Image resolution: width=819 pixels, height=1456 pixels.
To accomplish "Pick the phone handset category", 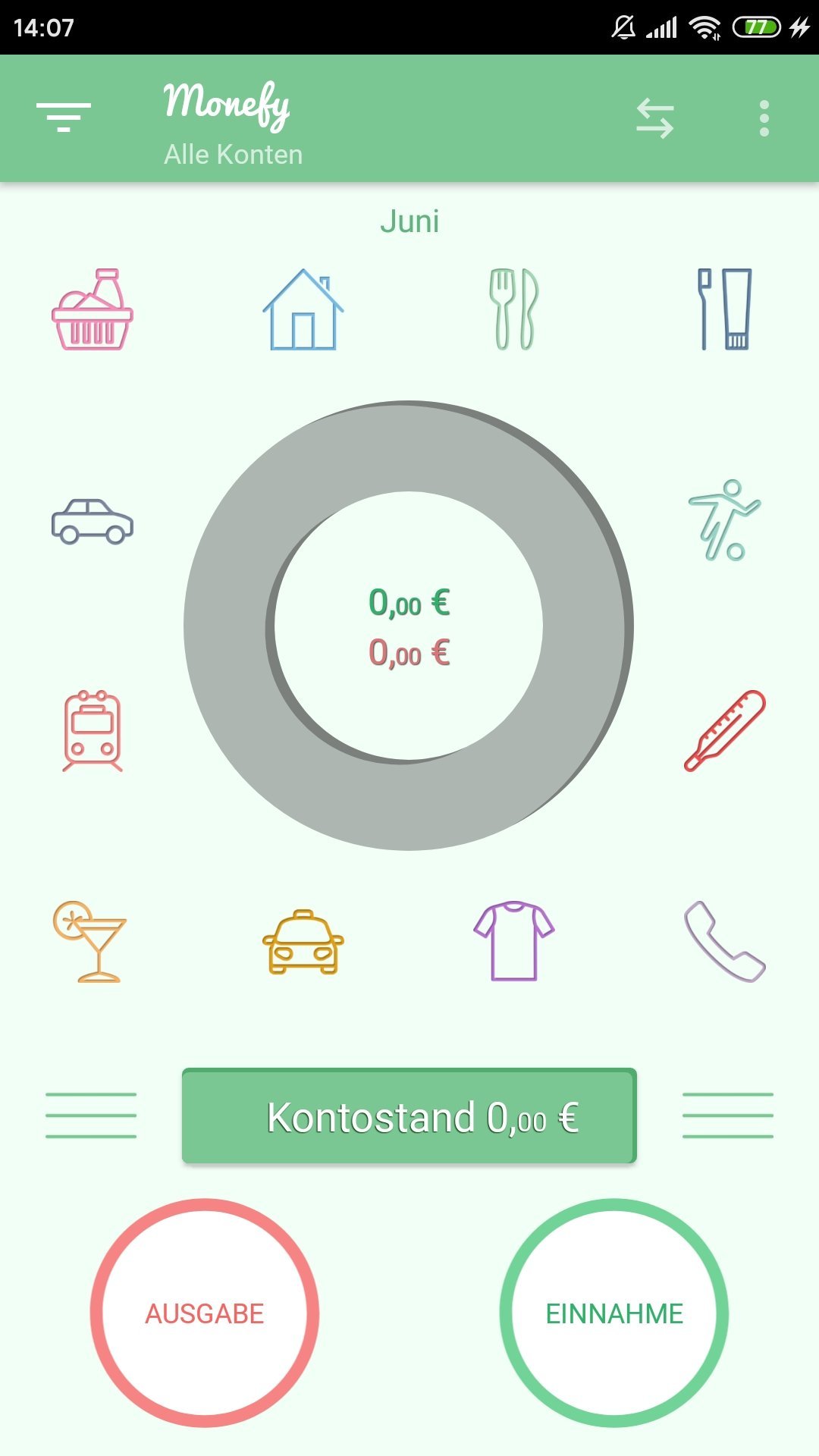I will (725, 942).
